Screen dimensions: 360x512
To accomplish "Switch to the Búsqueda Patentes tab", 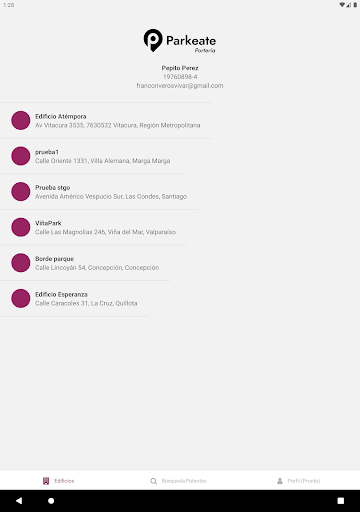I will tap(179, 481).
